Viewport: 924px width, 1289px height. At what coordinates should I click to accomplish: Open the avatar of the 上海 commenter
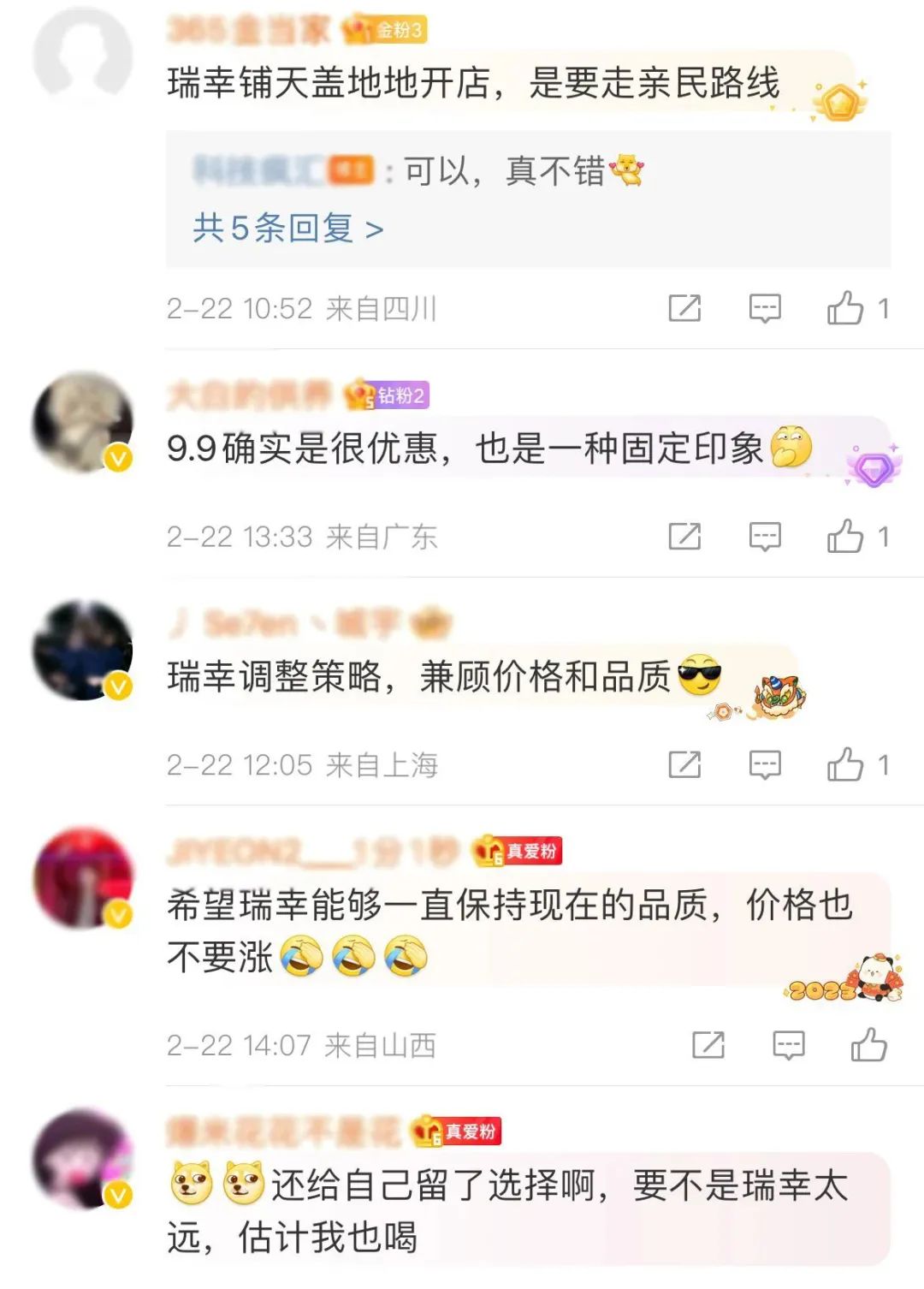(x=83, y=650)
